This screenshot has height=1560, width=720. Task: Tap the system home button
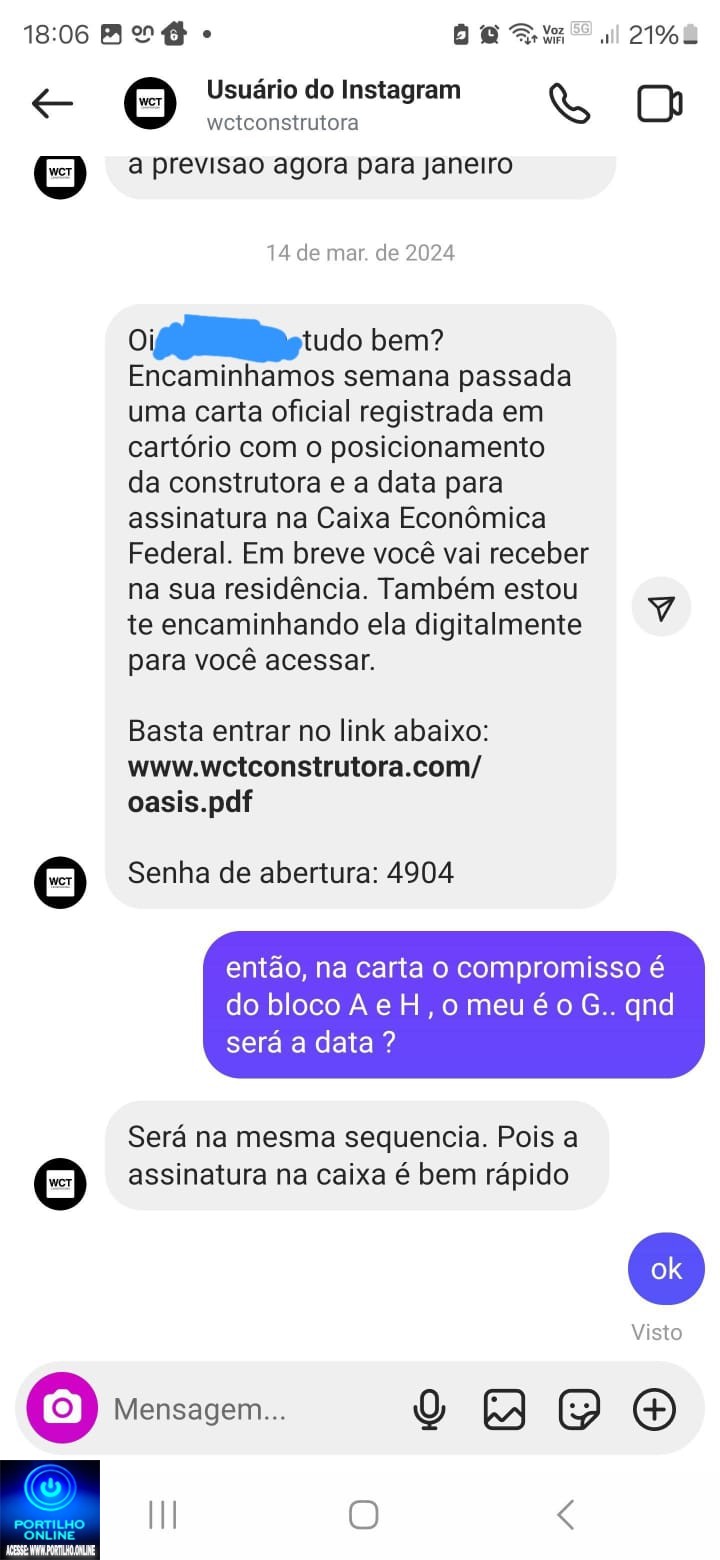pos(363,1514)
